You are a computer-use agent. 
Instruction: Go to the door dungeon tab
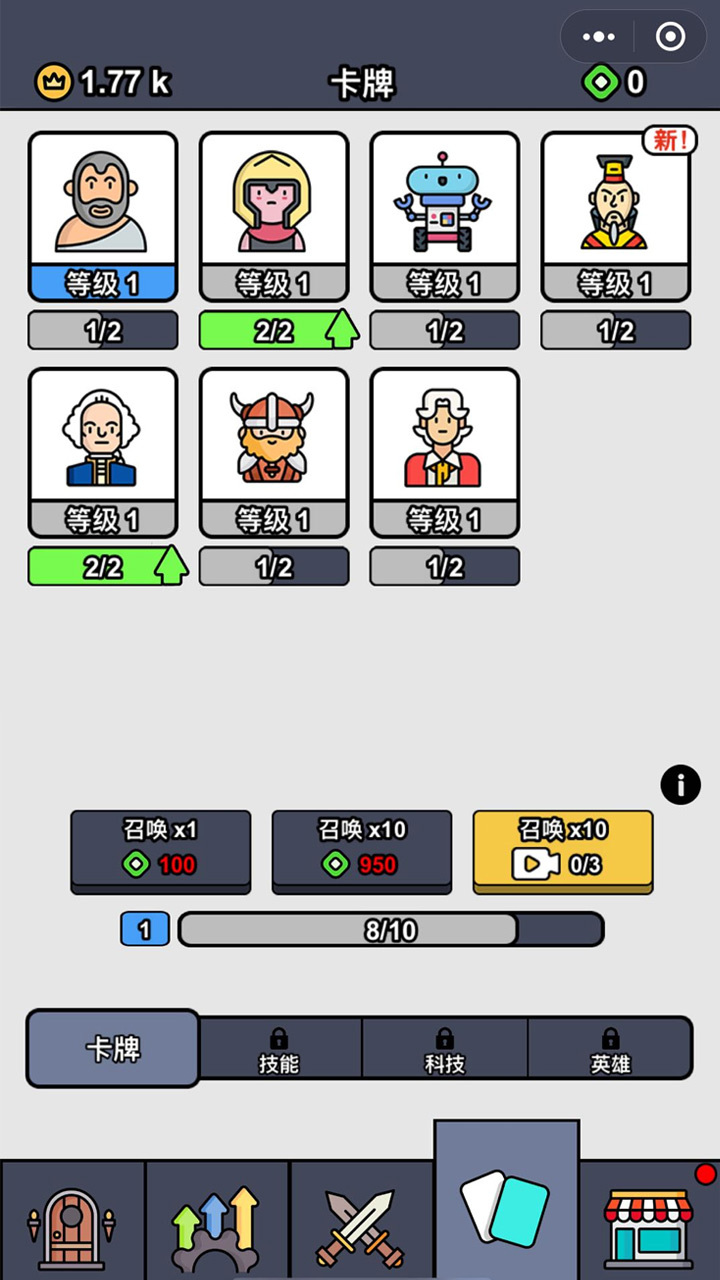click(x=72, y=1225)
